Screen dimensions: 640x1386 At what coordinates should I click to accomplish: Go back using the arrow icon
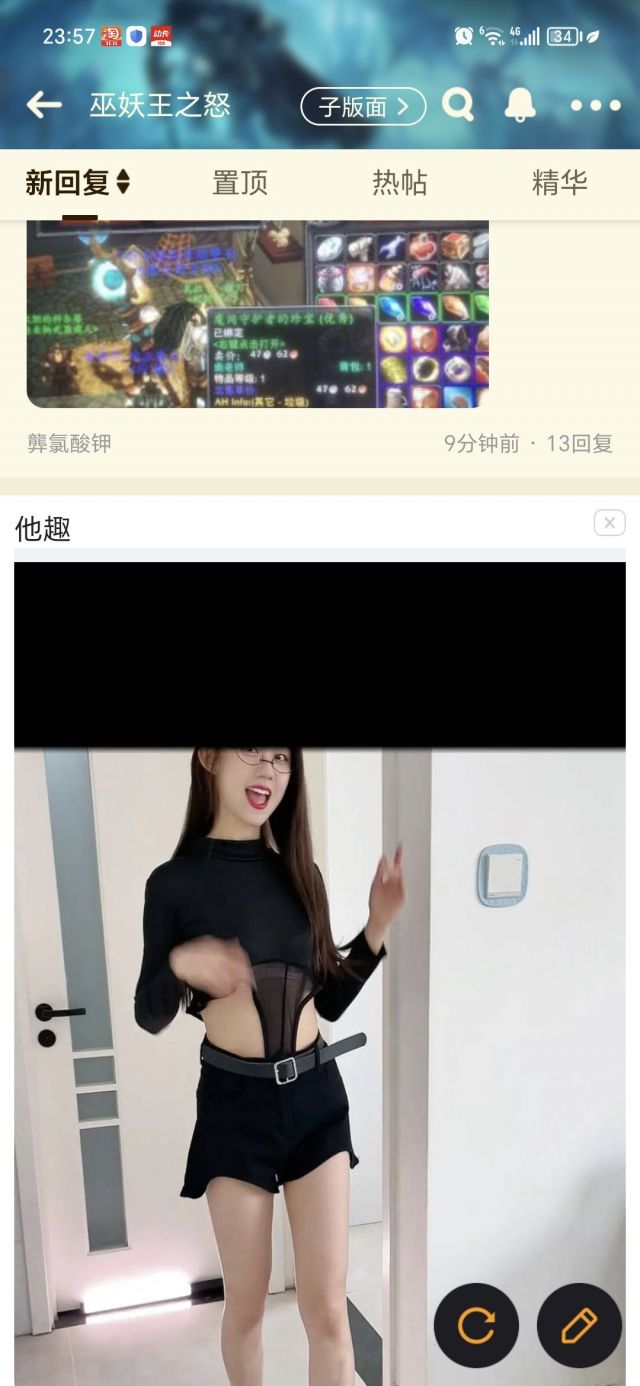point(44,105)
